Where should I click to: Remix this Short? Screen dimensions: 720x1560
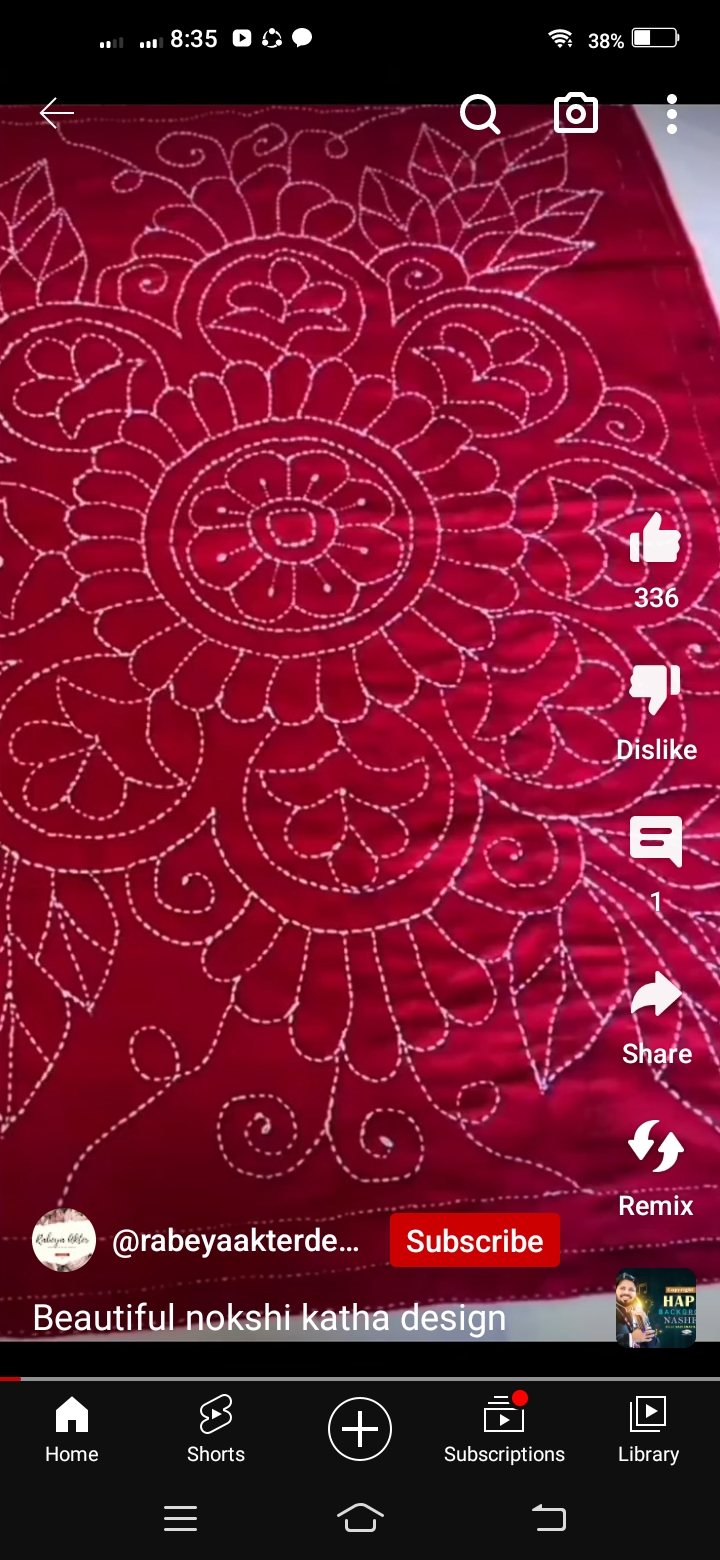656,1146
